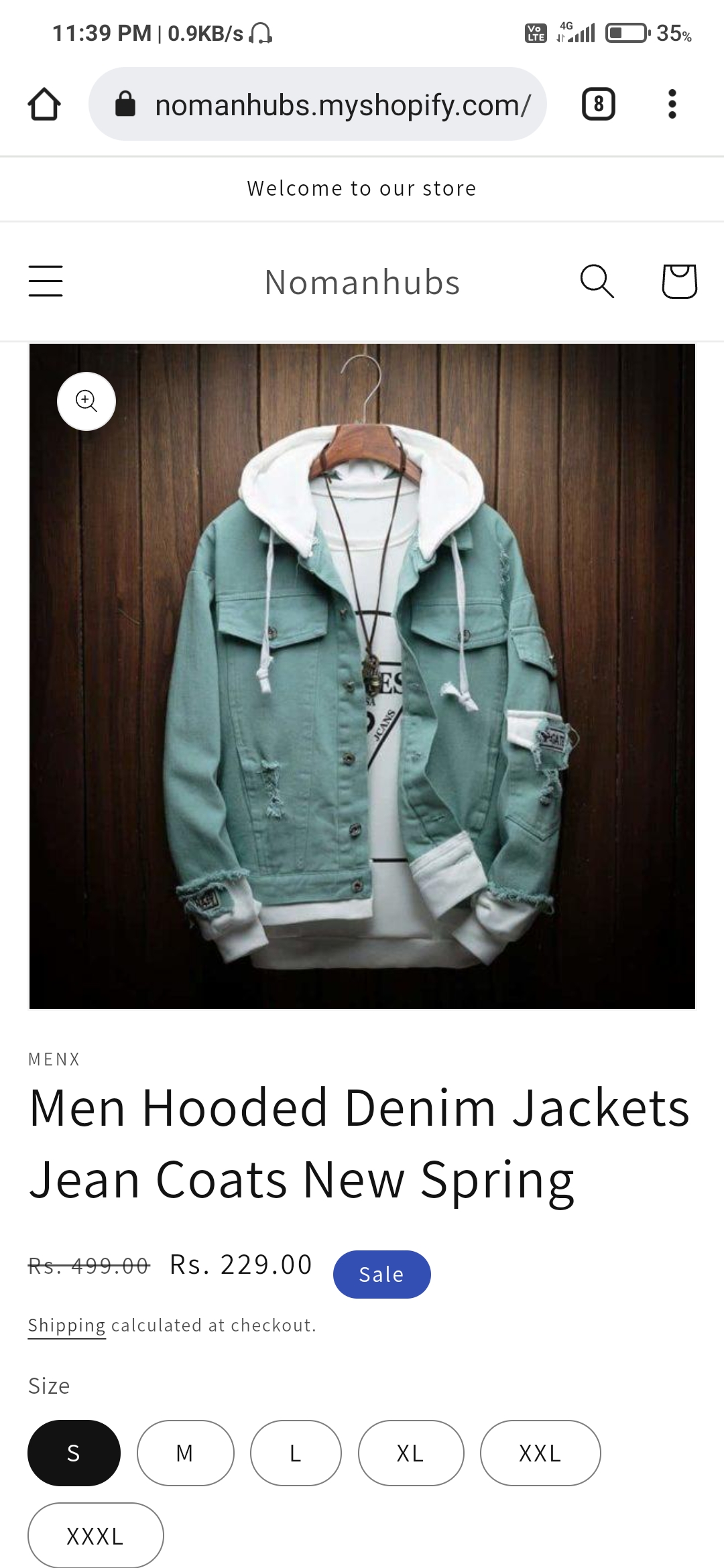Select size S

tap(74, 1453)
